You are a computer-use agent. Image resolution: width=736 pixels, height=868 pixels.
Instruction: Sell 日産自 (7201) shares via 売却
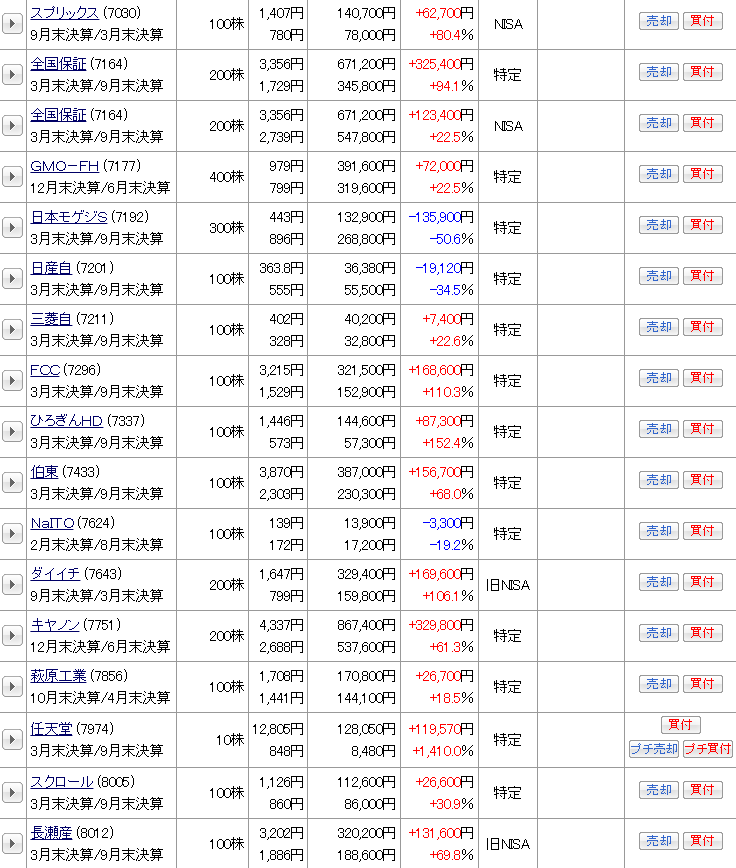[x=658, y=276]
